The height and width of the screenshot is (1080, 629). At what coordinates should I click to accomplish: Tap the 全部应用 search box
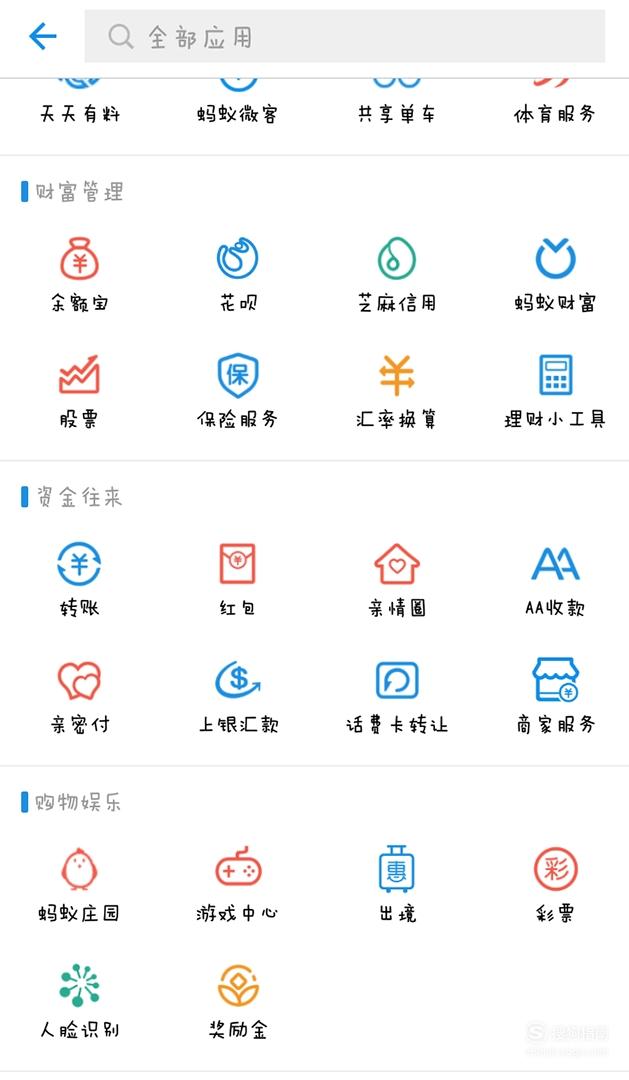344,37
